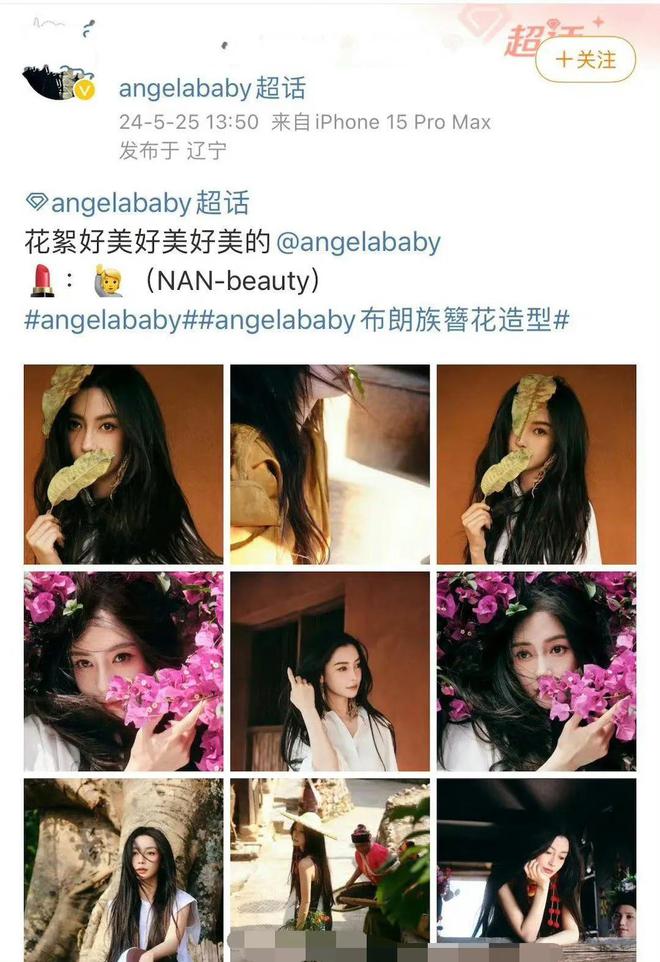
Task: Open the @angelababy mention in the post
Action: (357, 242)
